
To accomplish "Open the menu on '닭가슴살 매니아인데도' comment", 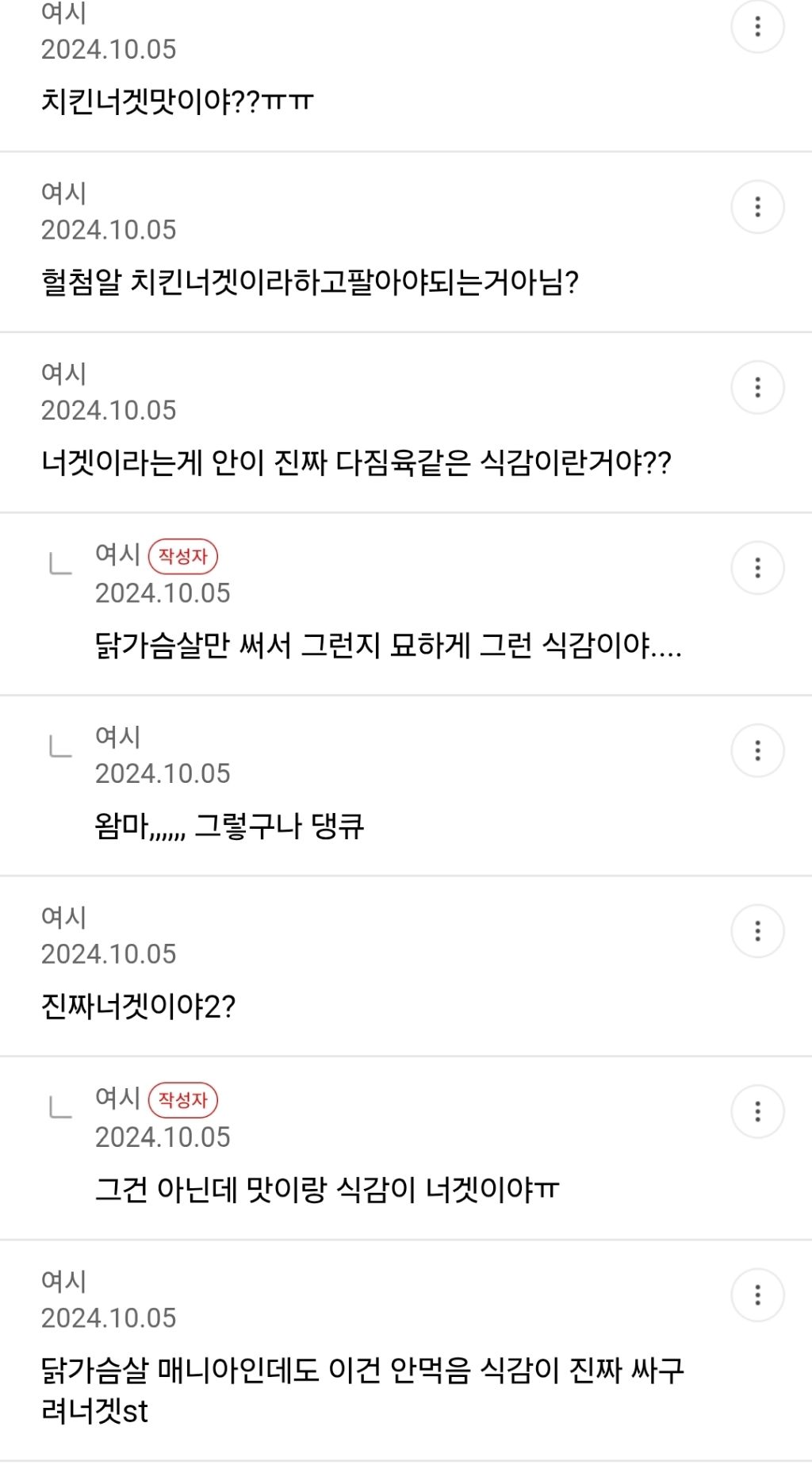I will (757, 1294).
